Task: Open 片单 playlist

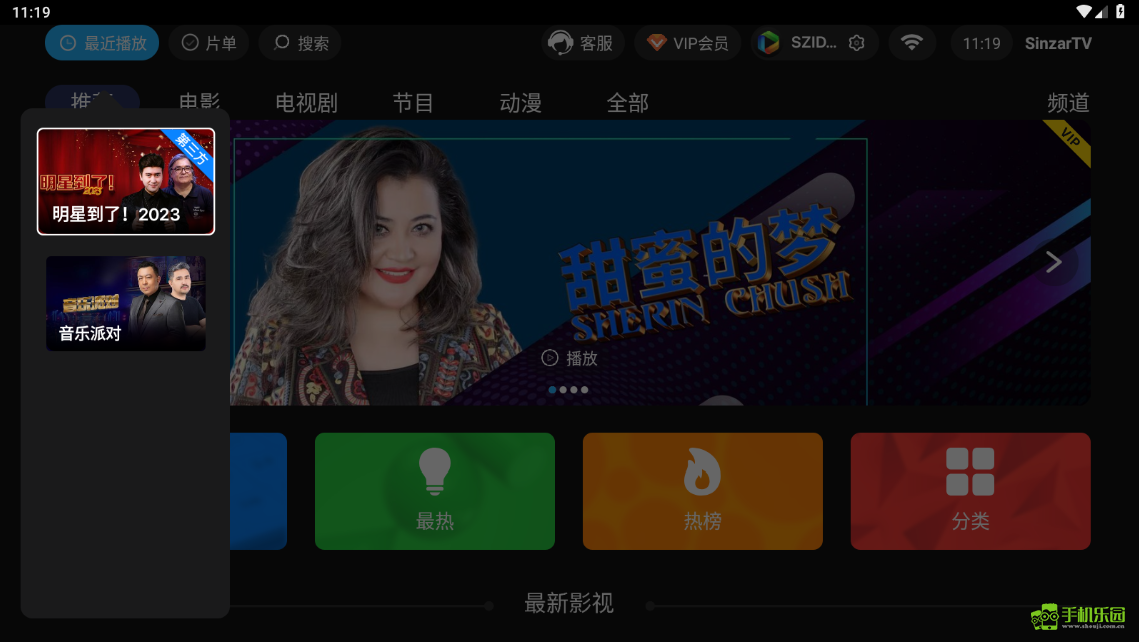Action: (x=209, y=43)
